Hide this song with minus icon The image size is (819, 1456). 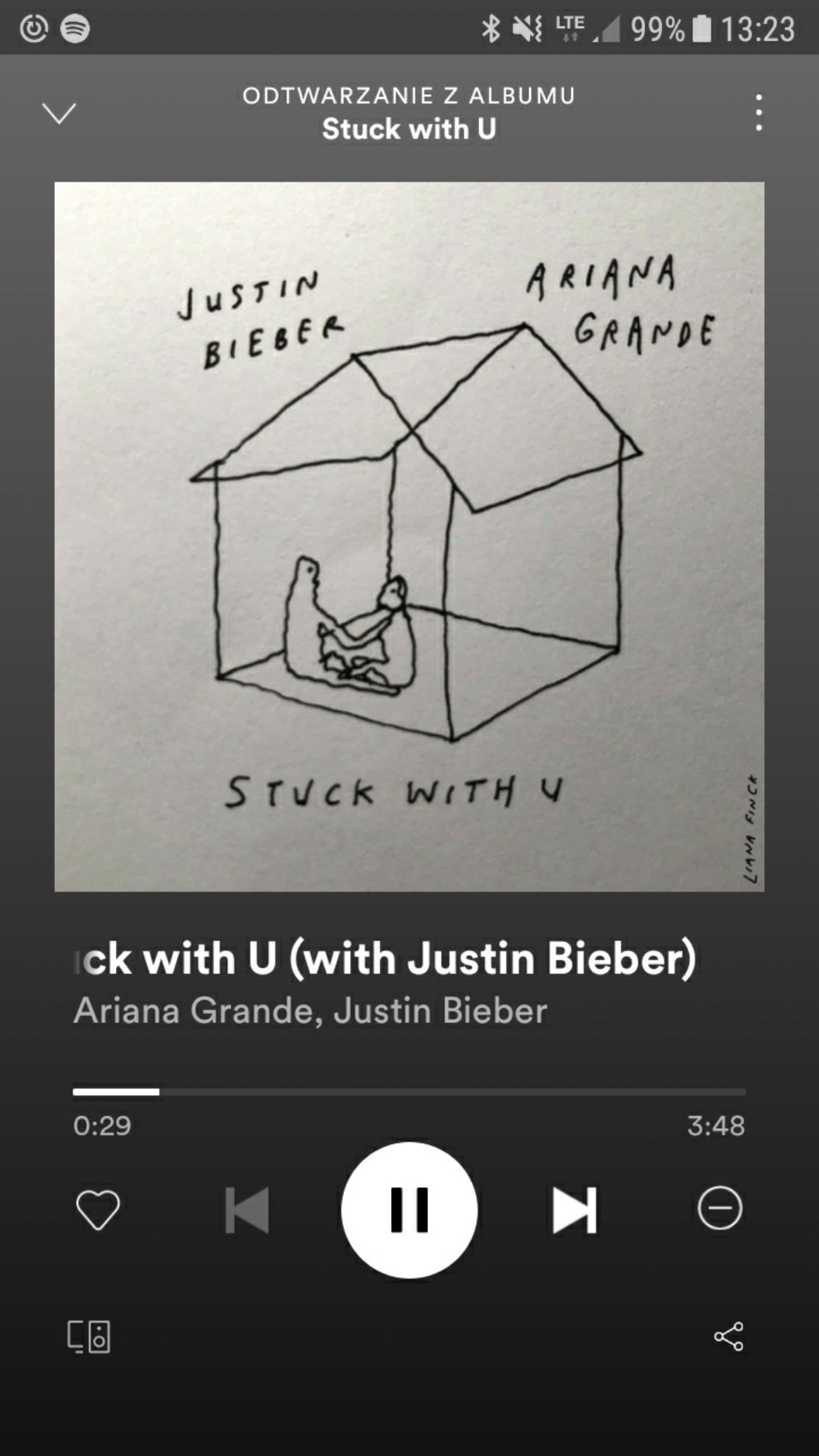pos(719,1208)
